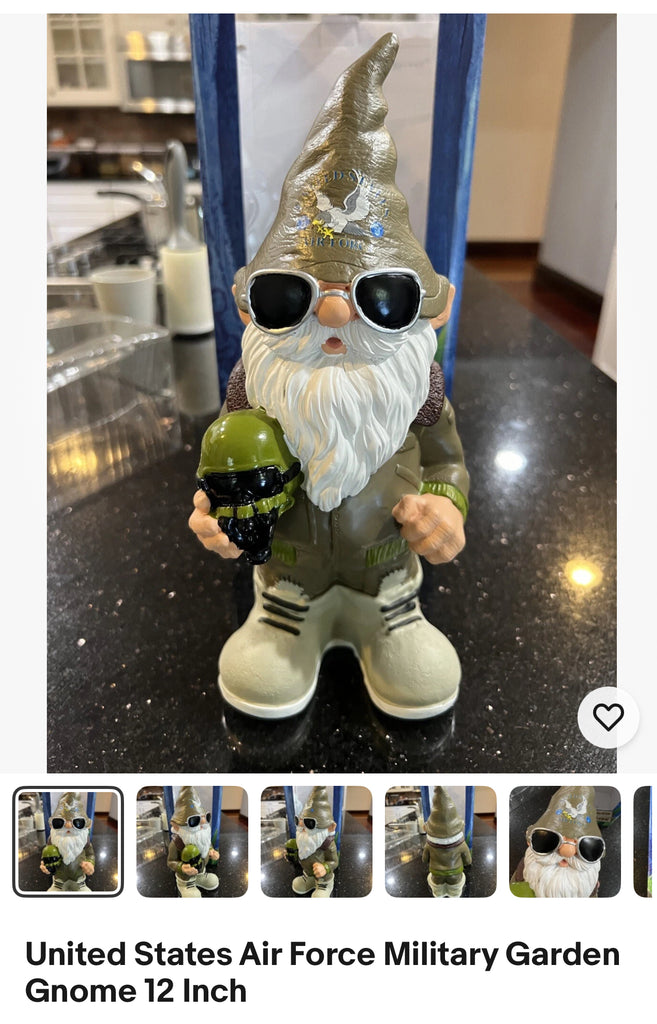The width and height of the screenshot is (657, 1024).
Task: View the close-up face thumbnail of the gnome
Action: (x=564, y=841)
